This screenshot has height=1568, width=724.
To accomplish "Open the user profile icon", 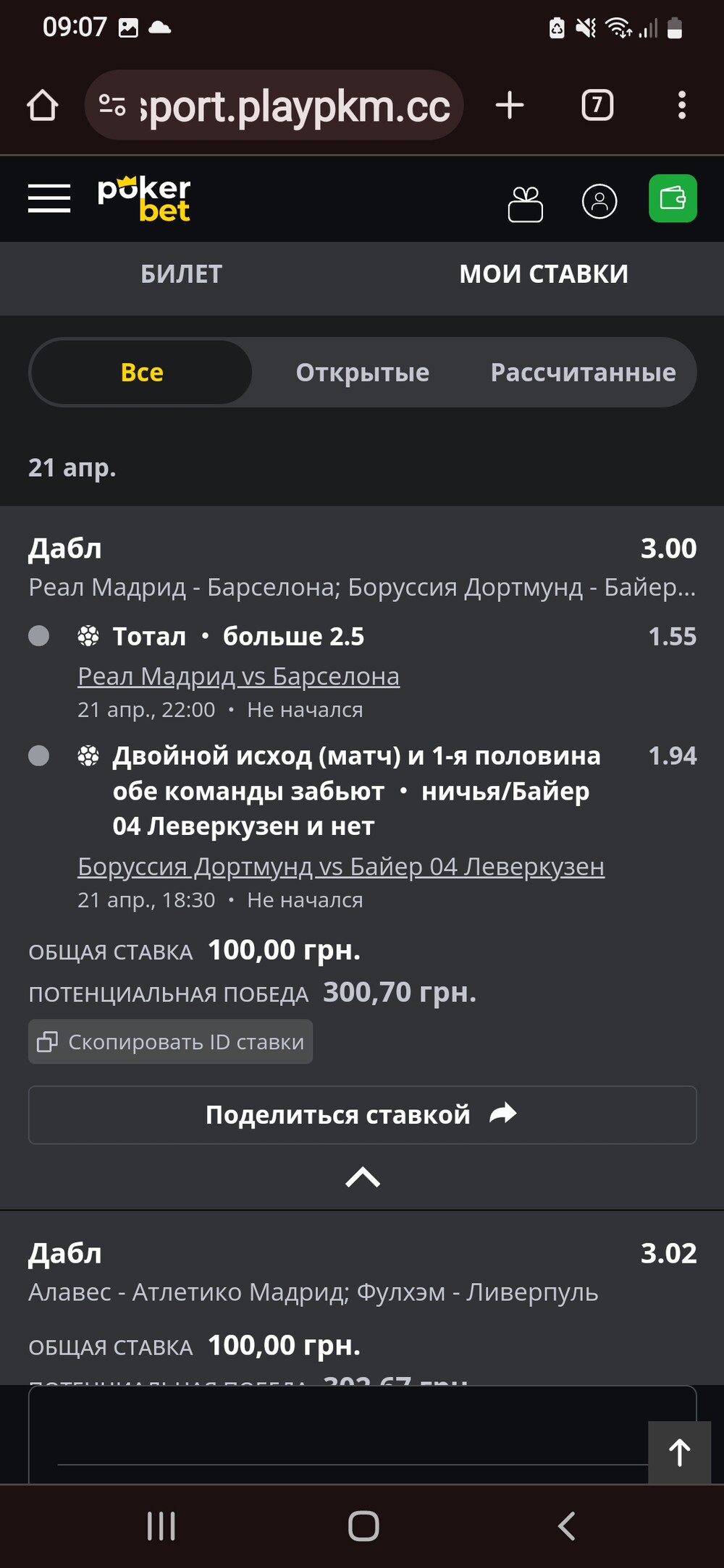I will 599,201.
